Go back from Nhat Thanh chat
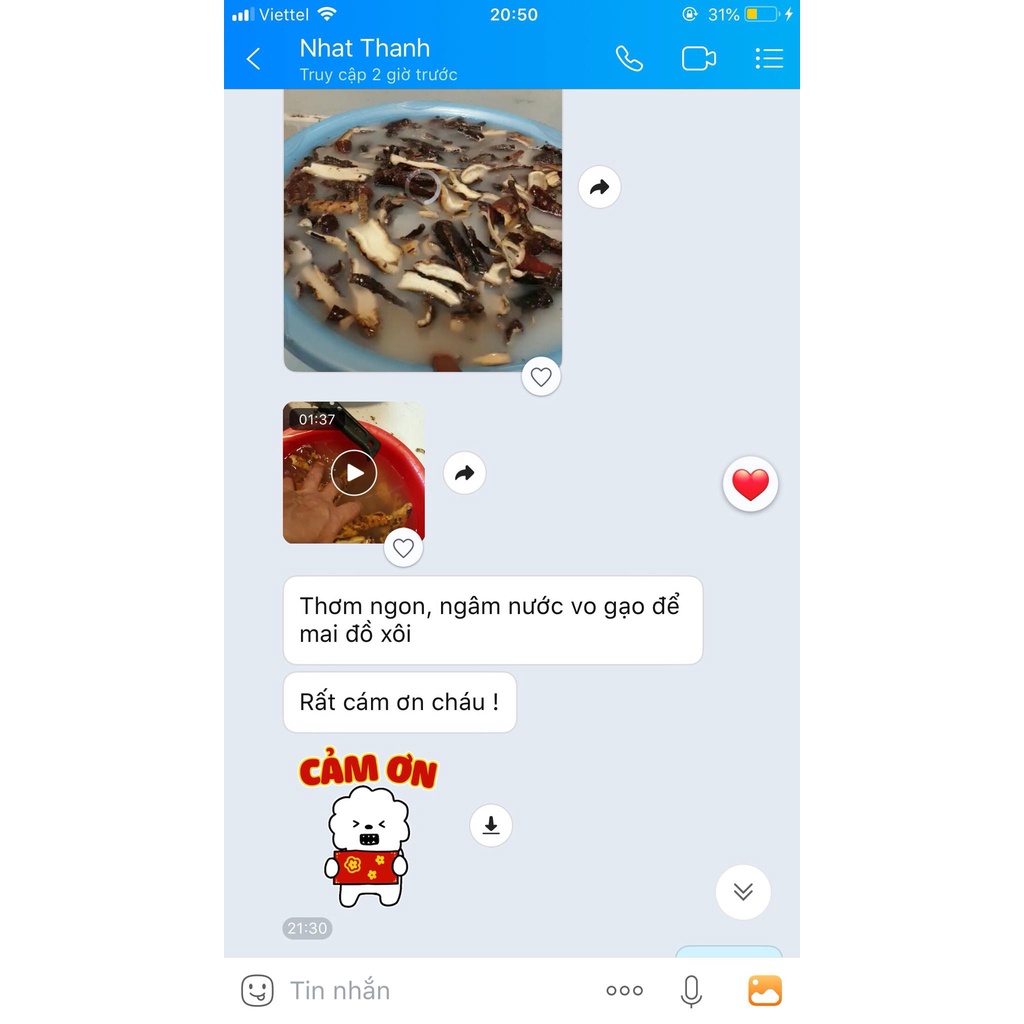 pos(254,59)
